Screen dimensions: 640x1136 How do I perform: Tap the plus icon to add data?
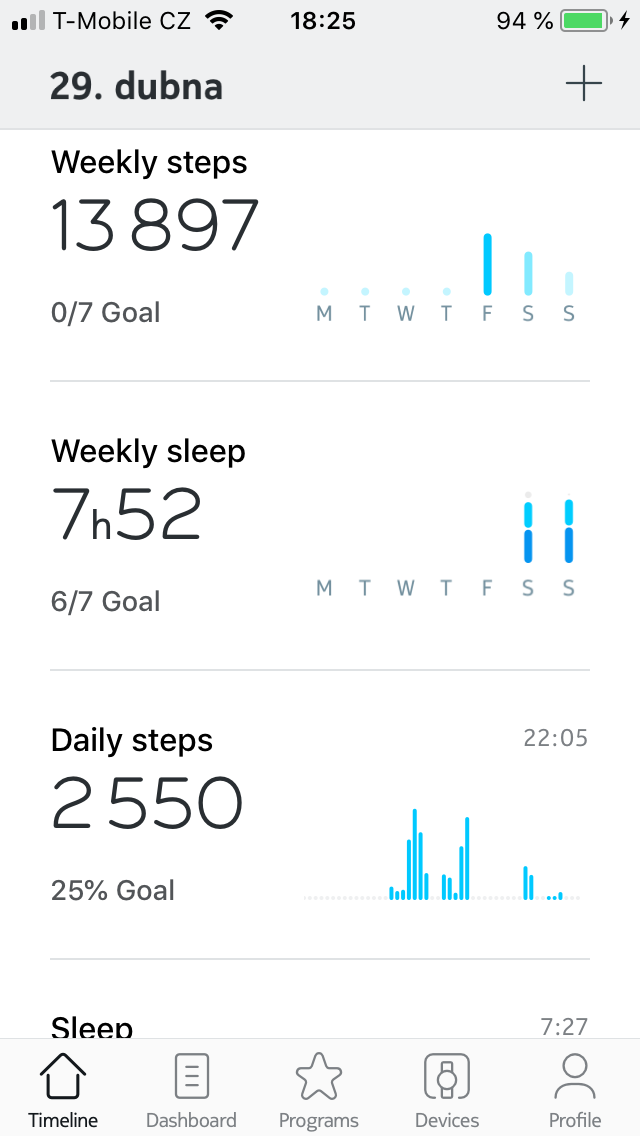tap(583, 85)
